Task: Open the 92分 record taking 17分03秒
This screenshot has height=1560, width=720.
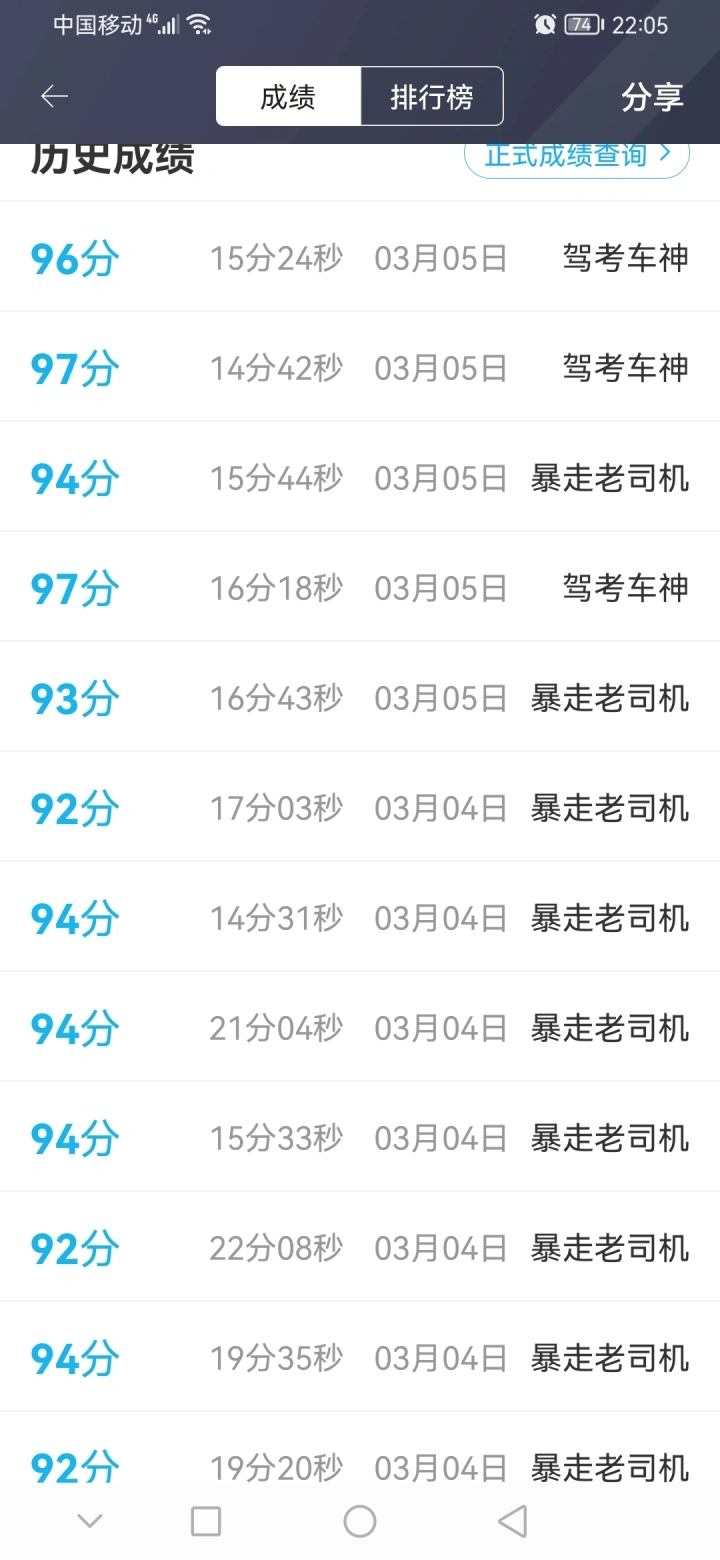Action: (360, 808)
